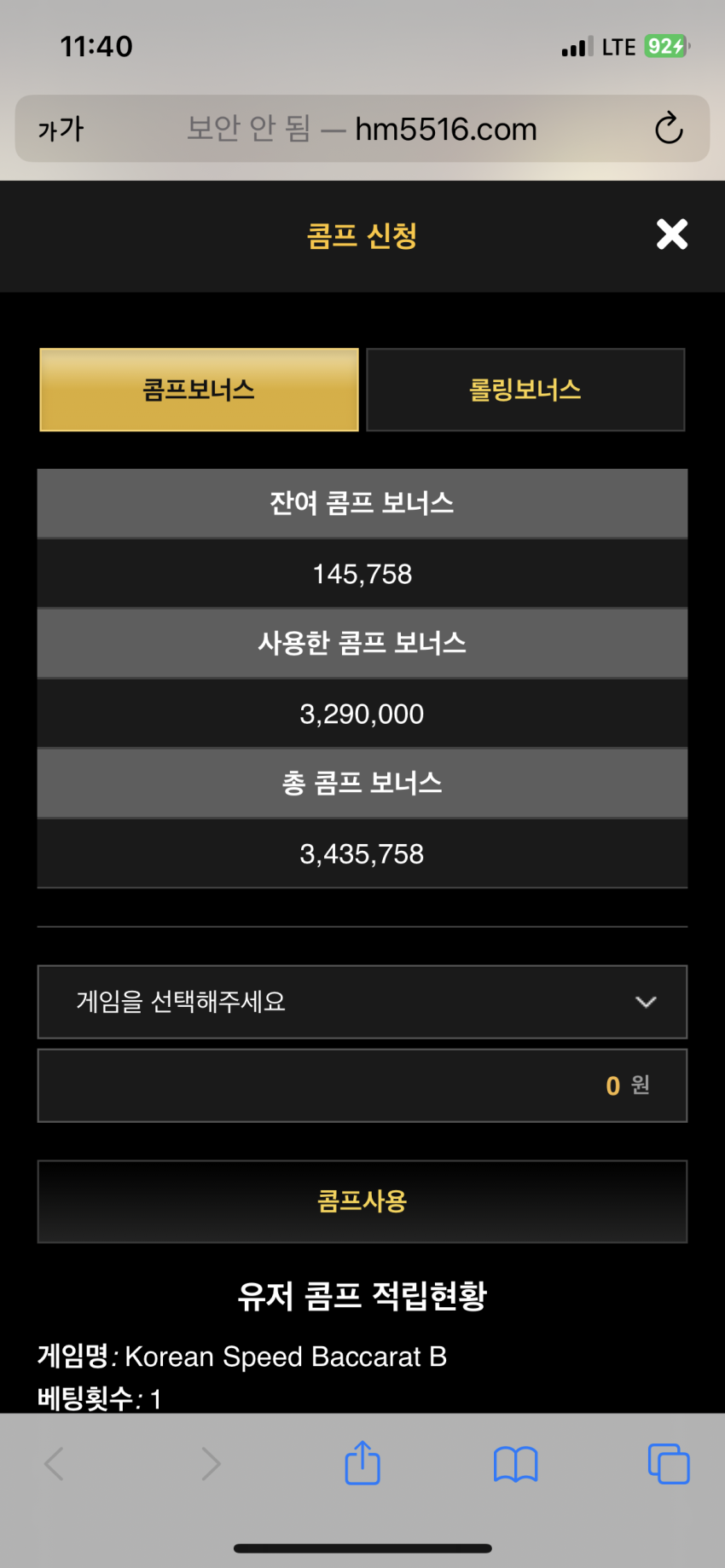725x1568 pixels.
Task: Expand the 게임을 선택해주세요 dropdown
Action: click(362, 1002)
